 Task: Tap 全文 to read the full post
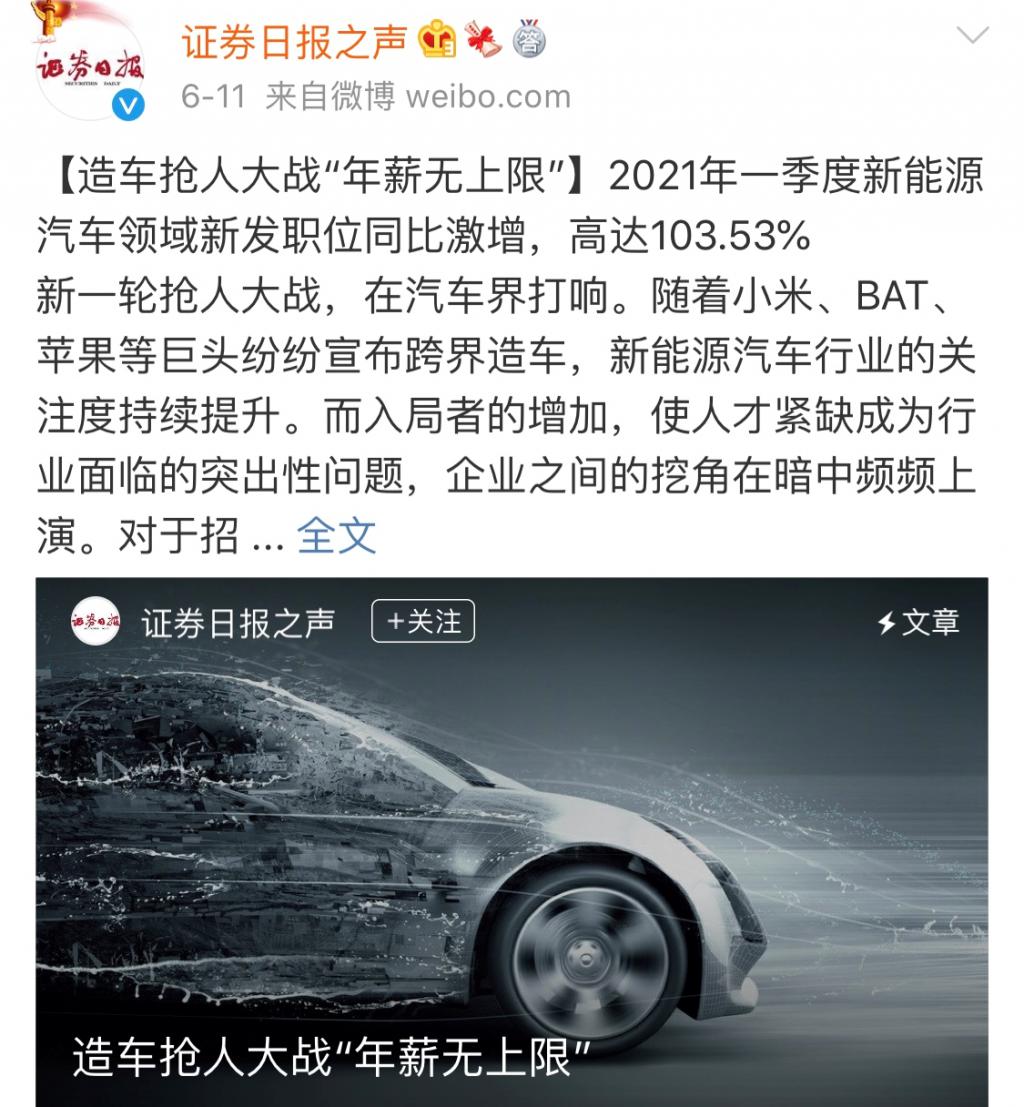coord(337,537)
